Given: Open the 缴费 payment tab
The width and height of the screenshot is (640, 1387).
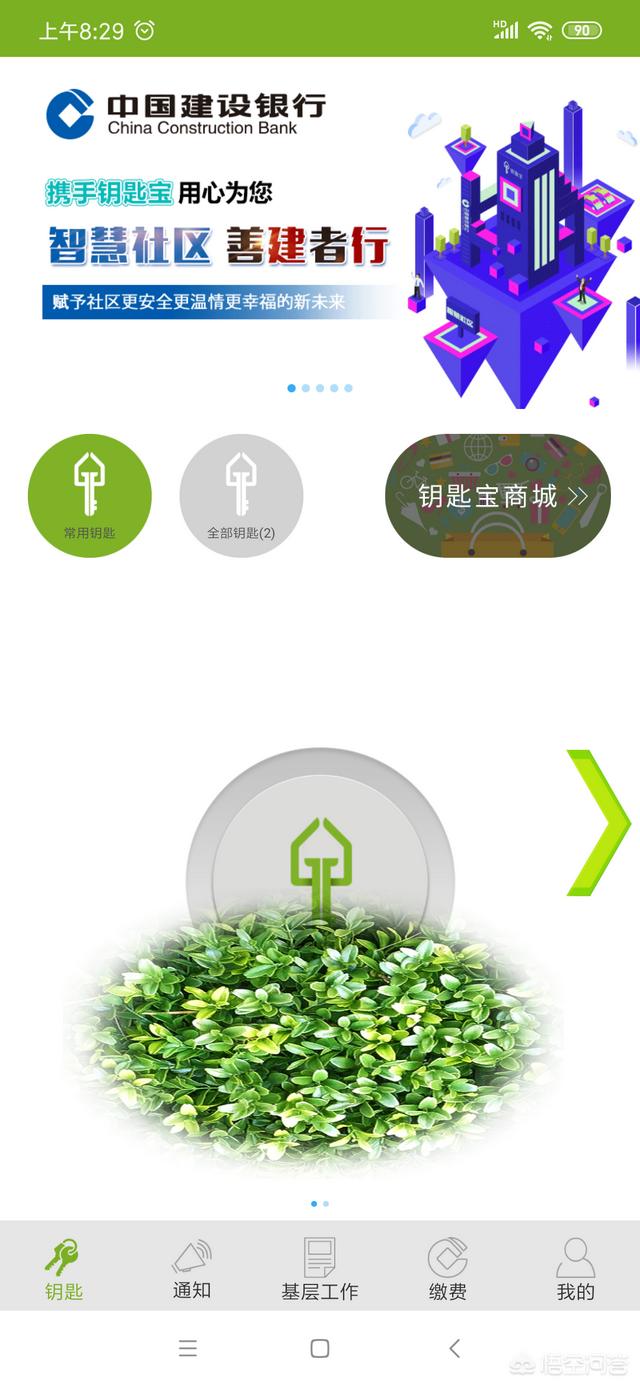Looking at the screenshot, I should (448, 1268).
